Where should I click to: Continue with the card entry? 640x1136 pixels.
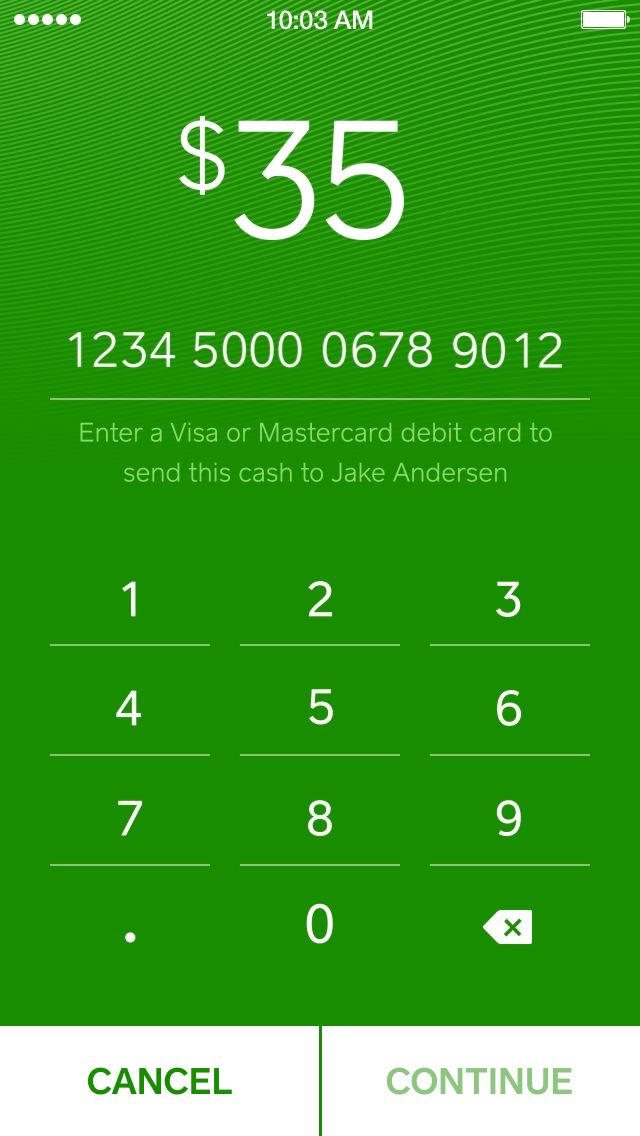(x=481, y=1082)
